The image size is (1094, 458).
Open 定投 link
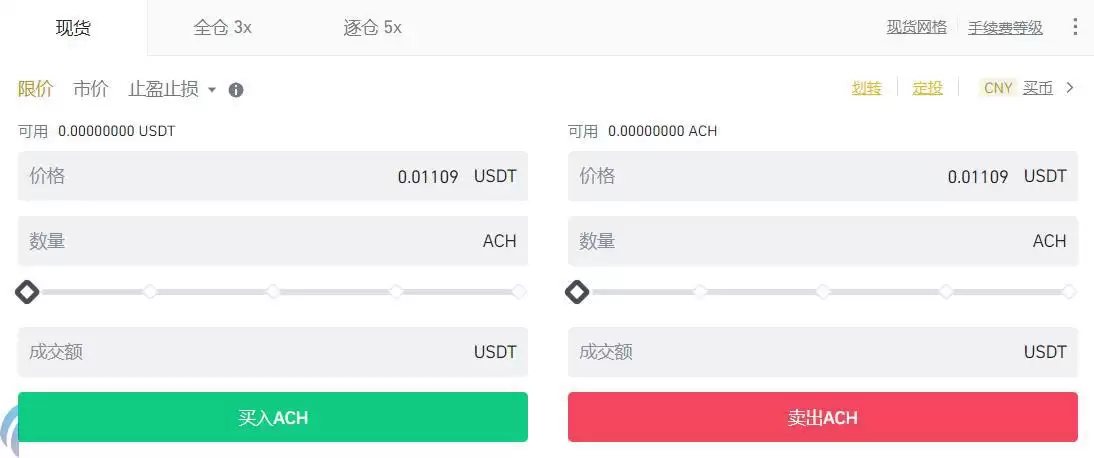point(927,88)
